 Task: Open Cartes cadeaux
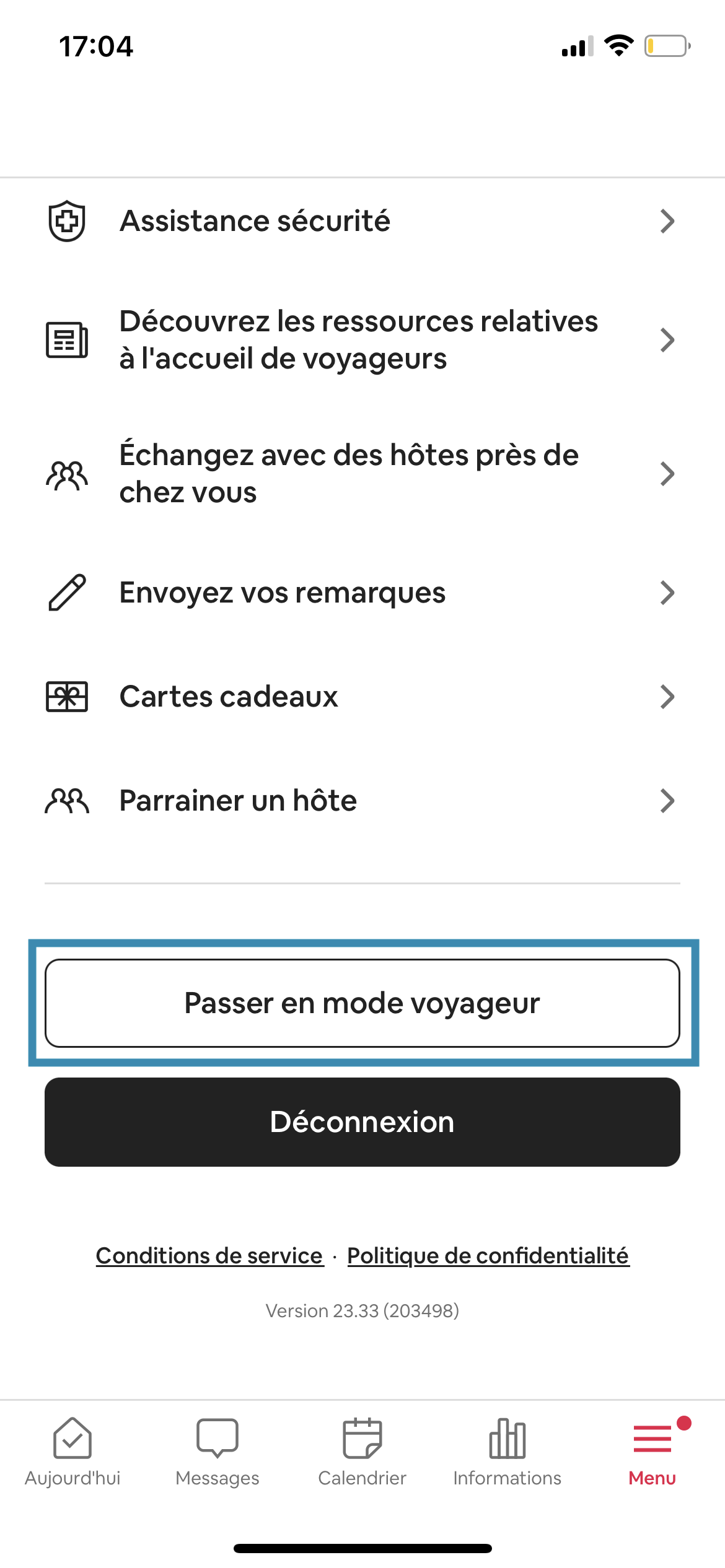362,697
